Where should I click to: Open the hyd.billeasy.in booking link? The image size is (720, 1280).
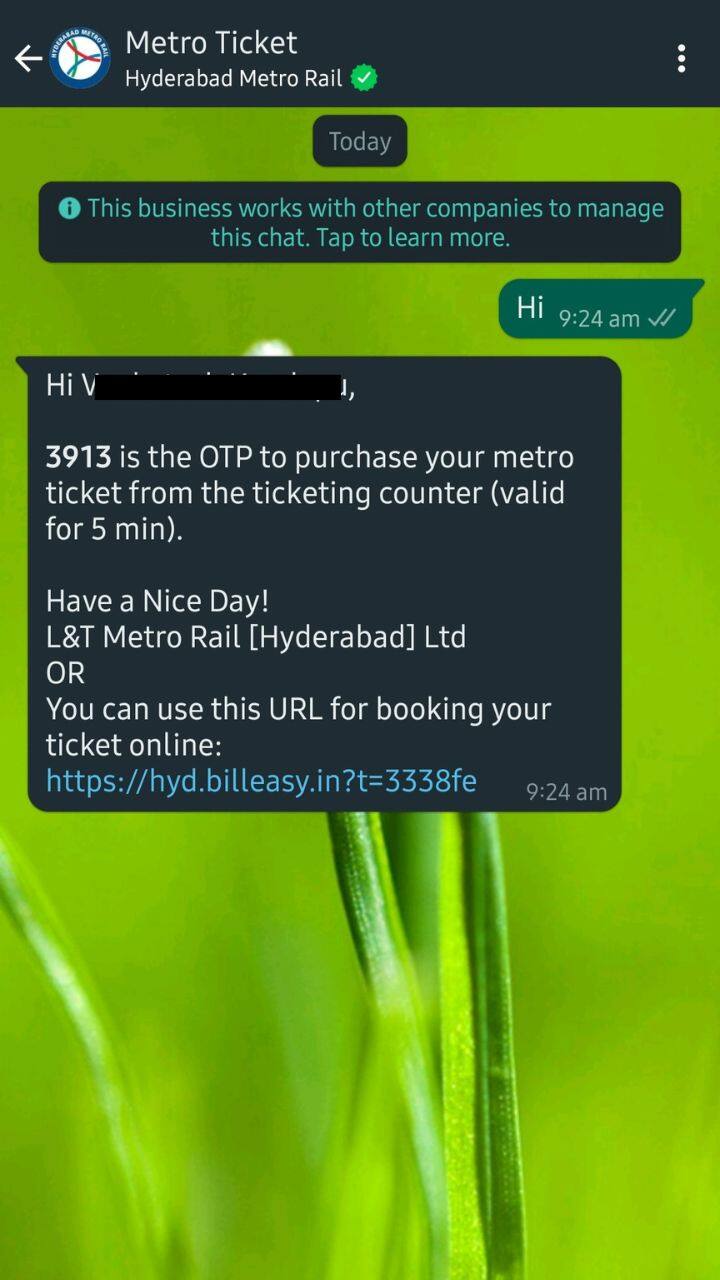click(261, 781)
